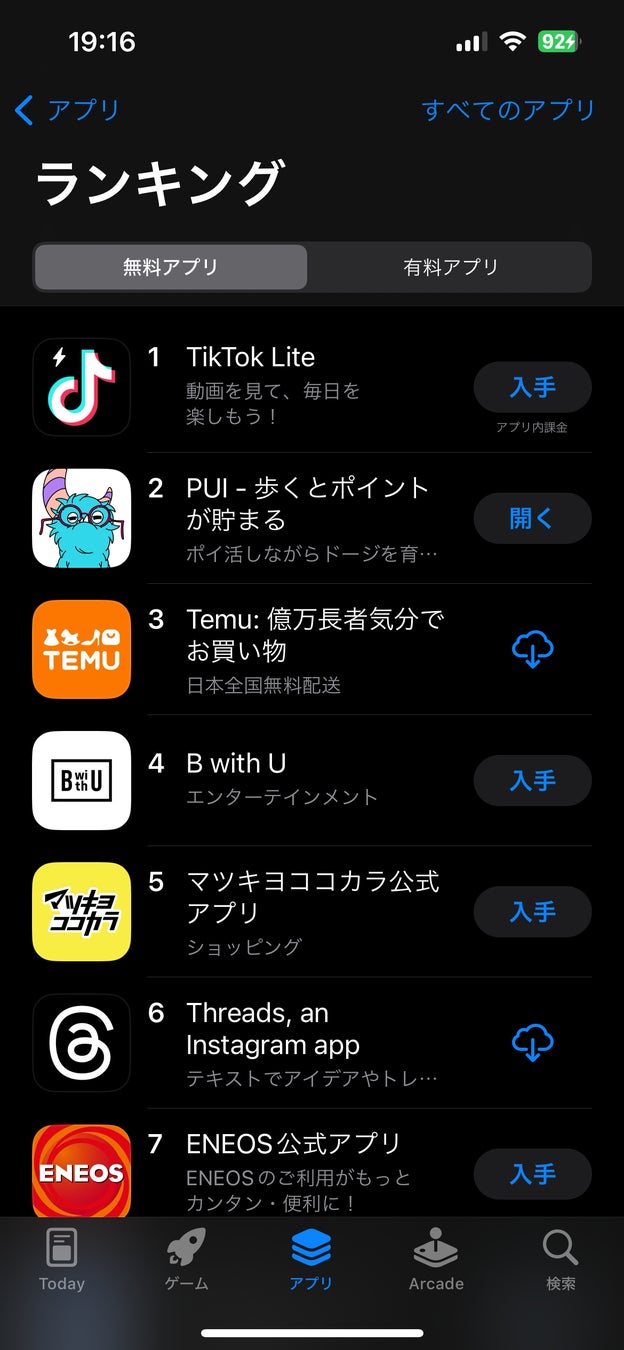Go back to the アプリ page
624x1350 pixels.
point(68,110)
